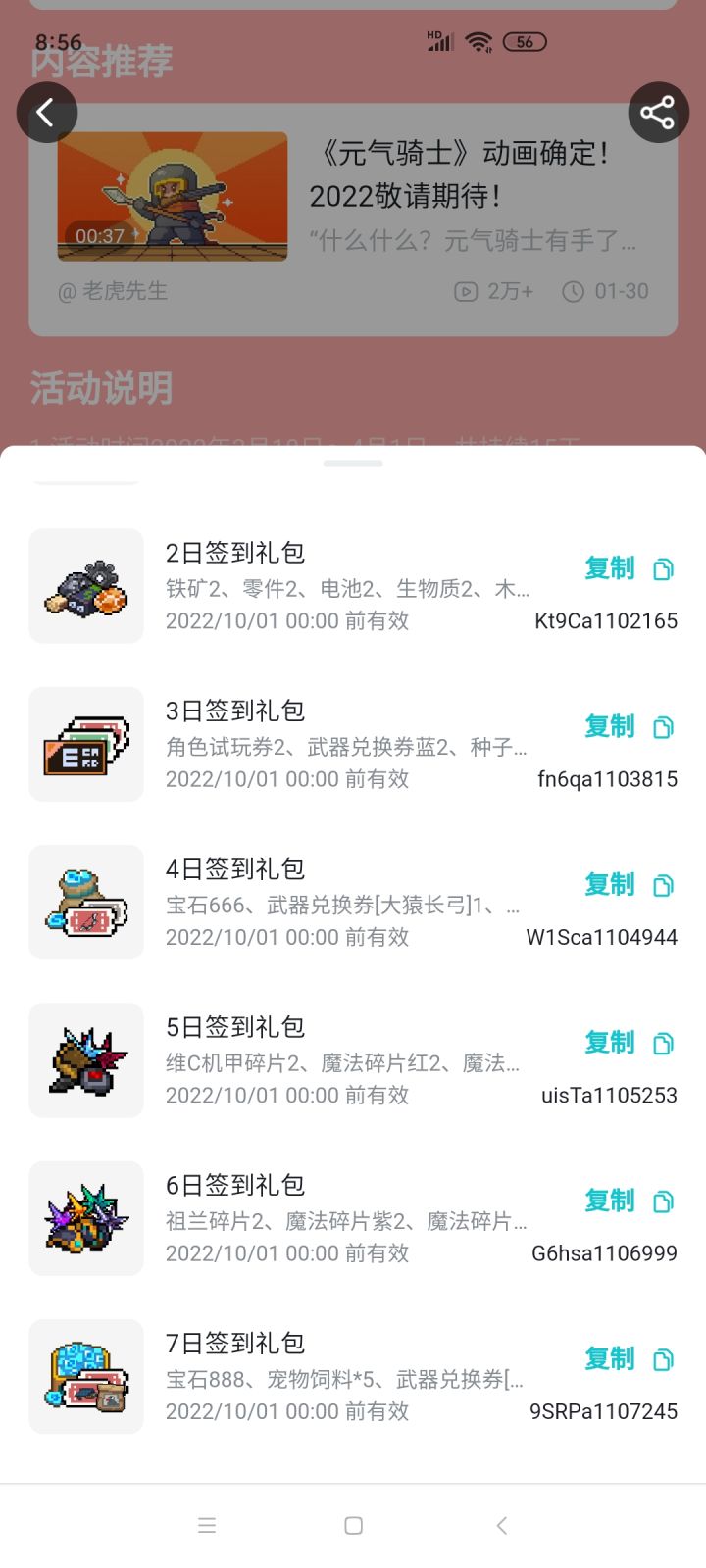The width and height of the screenshot is (706, 1568).
Task: Open the share icon at top right
Action: click(658, 112)
